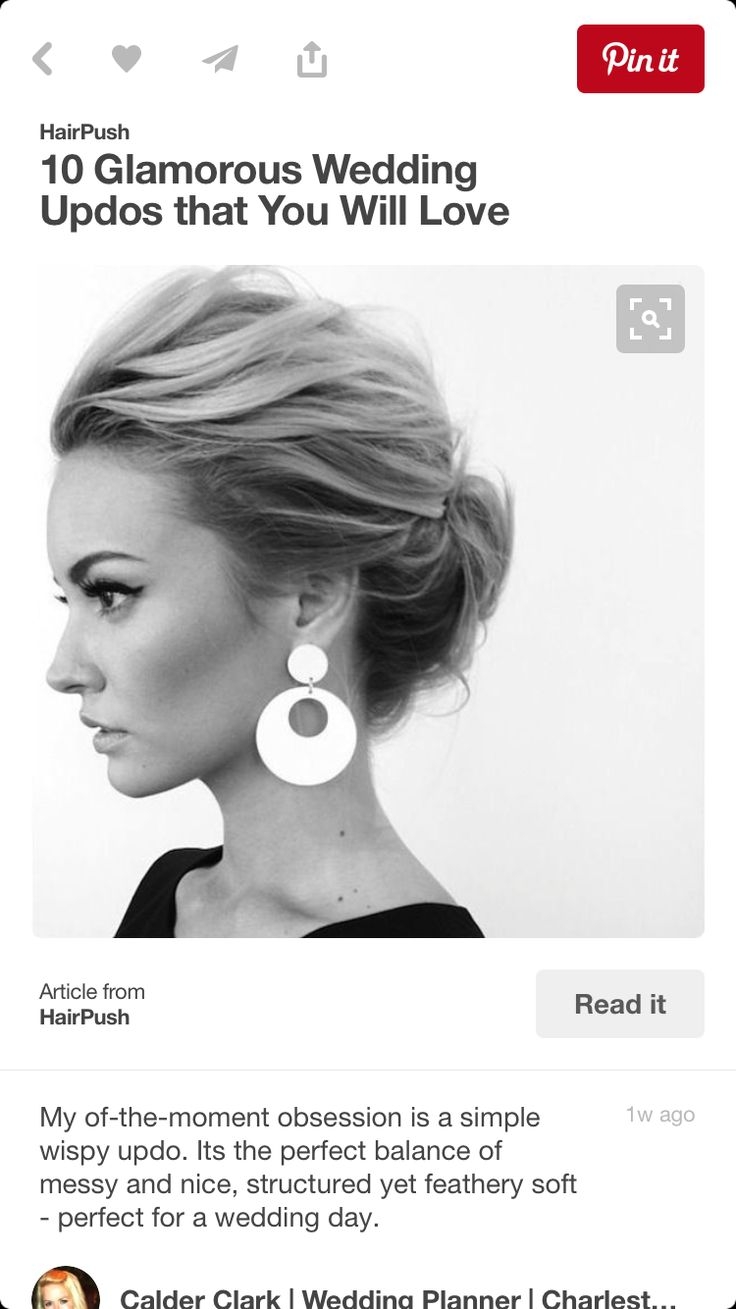The height and width of the screenshot is (1309, 736).
Task: Tap Read it to open article
Action: tap(619, 1003)
